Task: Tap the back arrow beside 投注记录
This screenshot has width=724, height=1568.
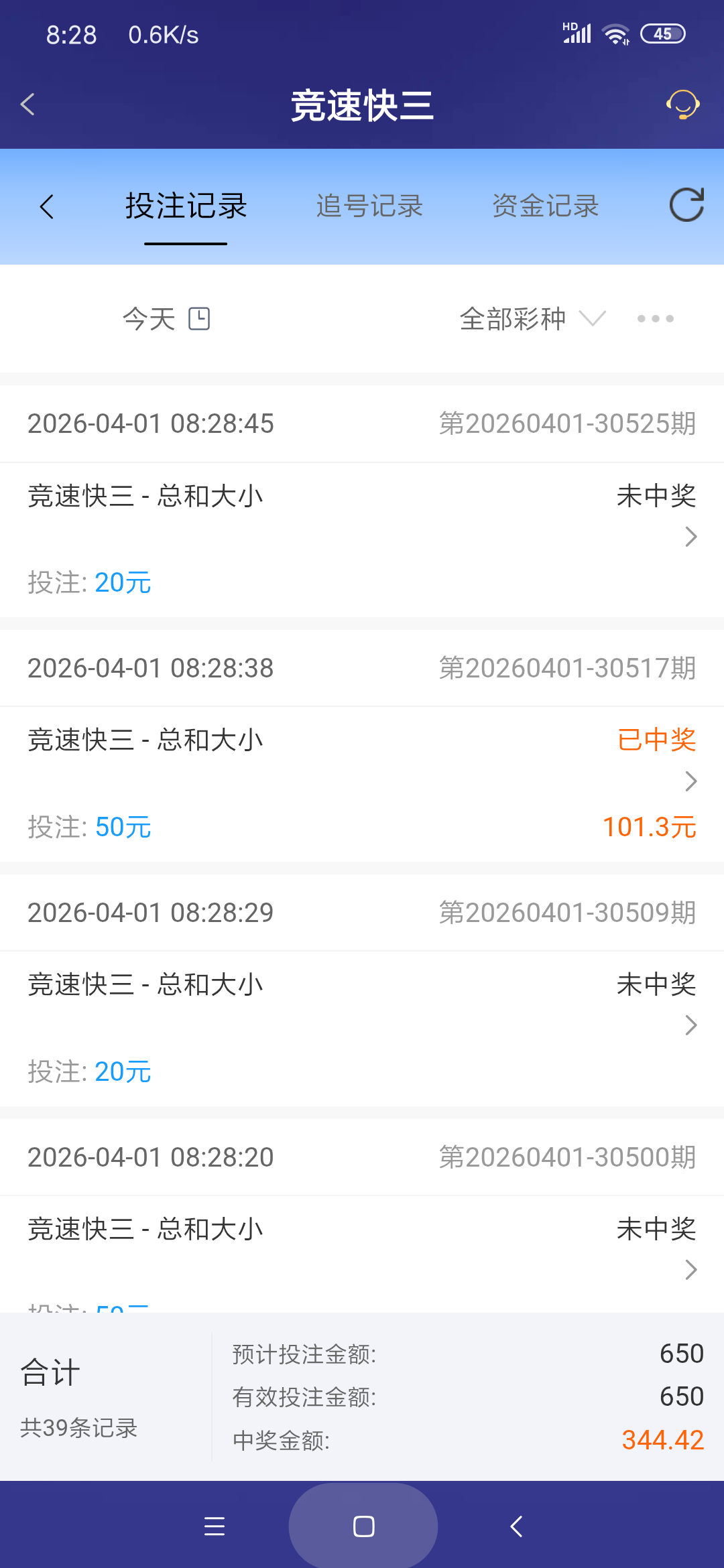Action: pos(47,206)
